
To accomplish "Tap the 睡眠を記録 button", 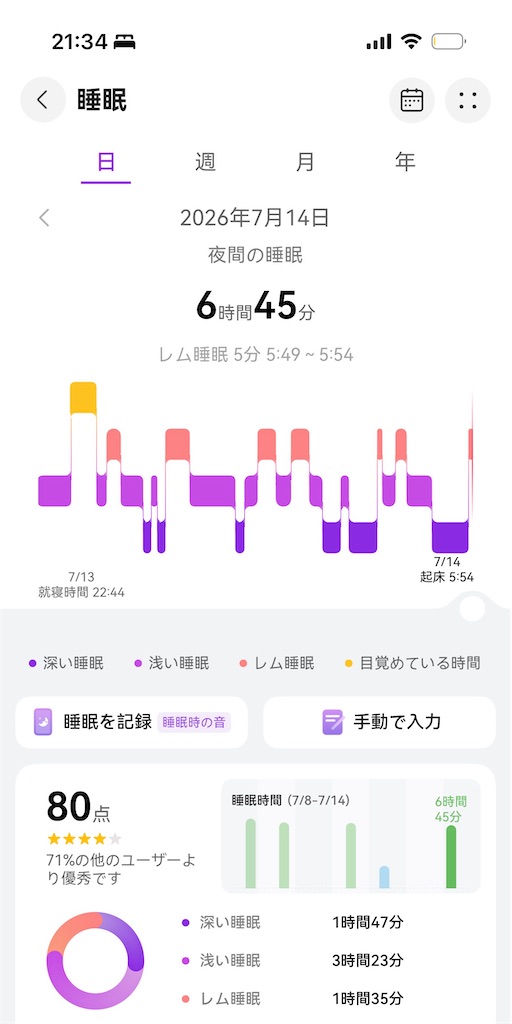I will (x=131, y=722).
